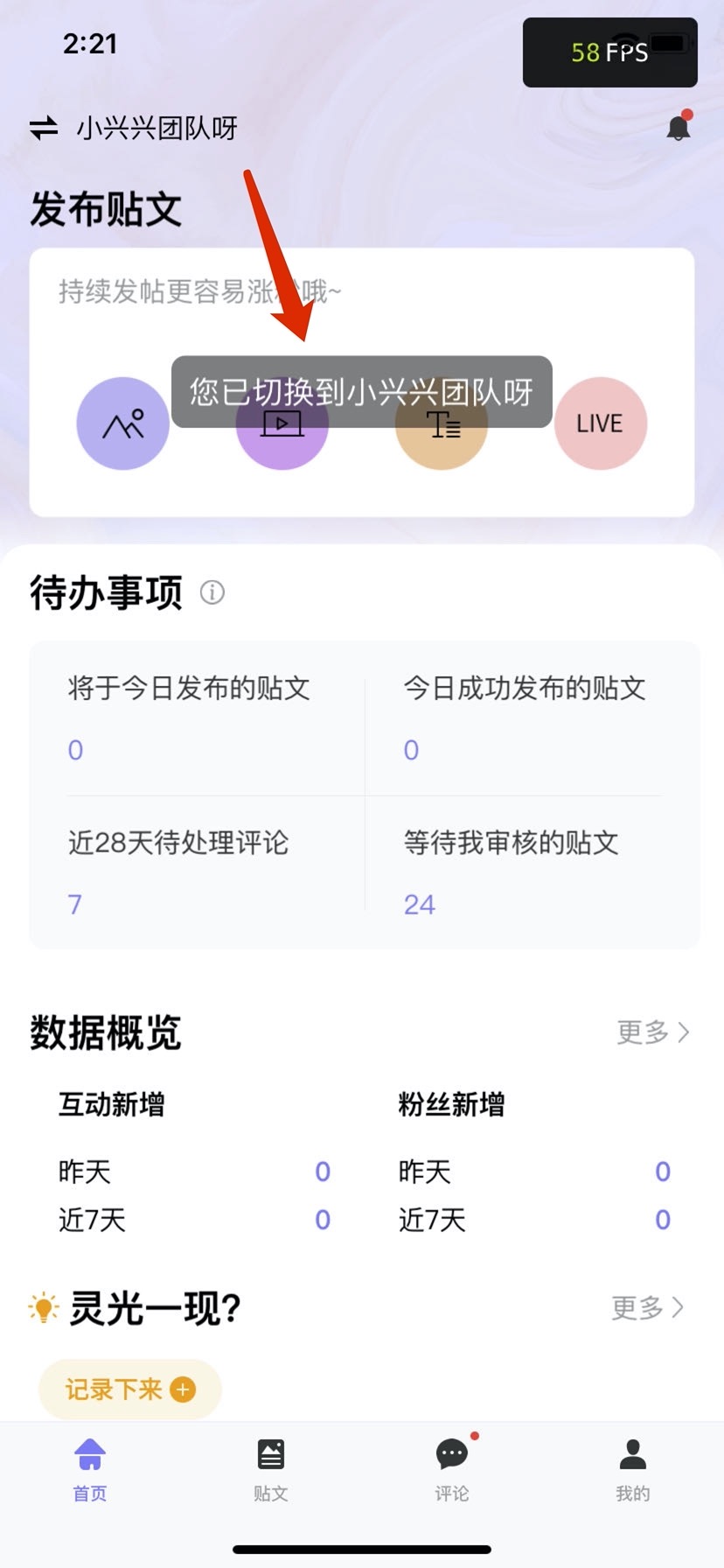View 等待我审核的贴文
The width and height of the screenshot is (724, 1568).
pyautogui.click(x=512, y=871)
